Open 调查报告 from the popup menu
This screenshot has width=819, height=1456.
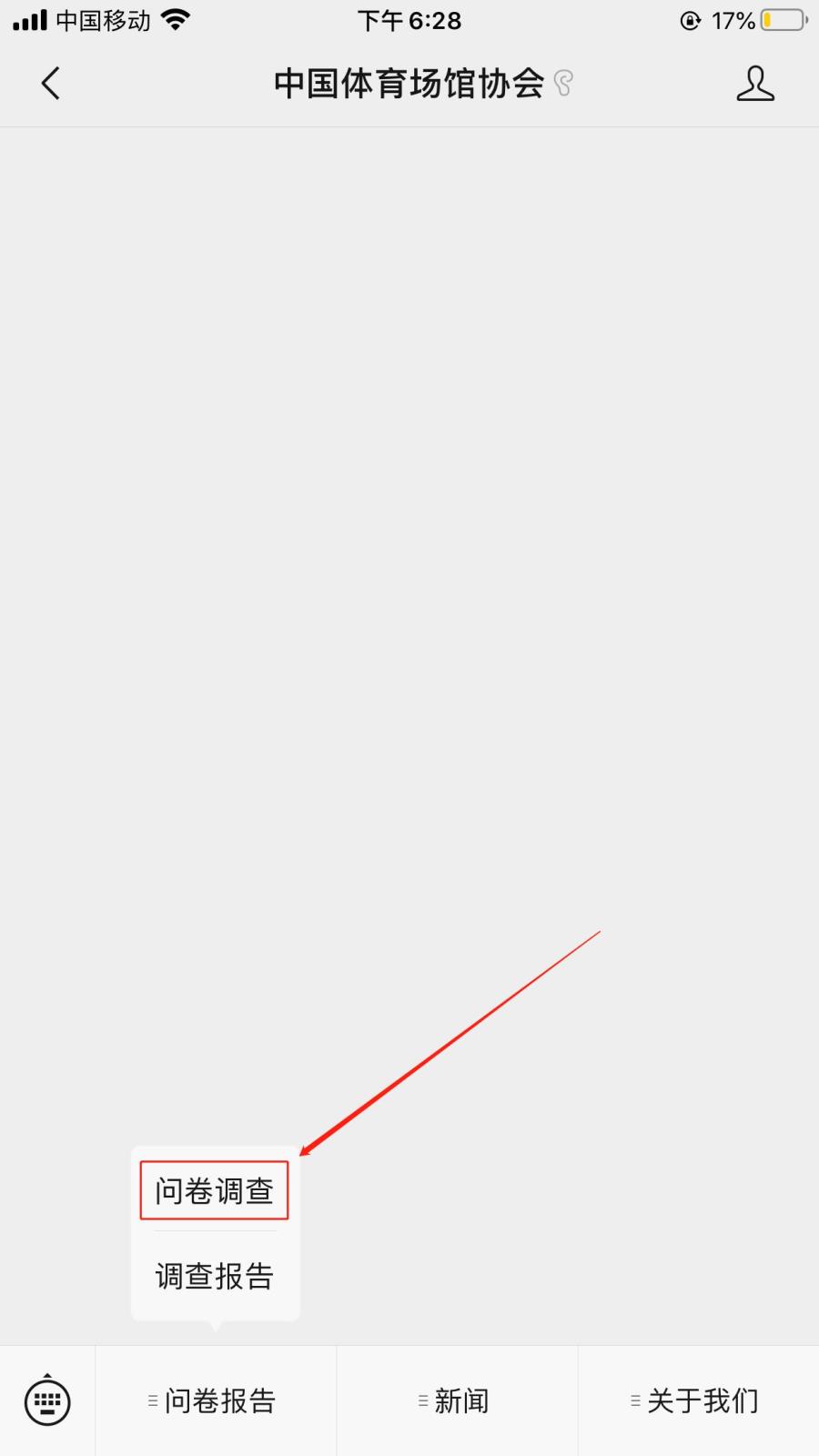[214, 1276]
